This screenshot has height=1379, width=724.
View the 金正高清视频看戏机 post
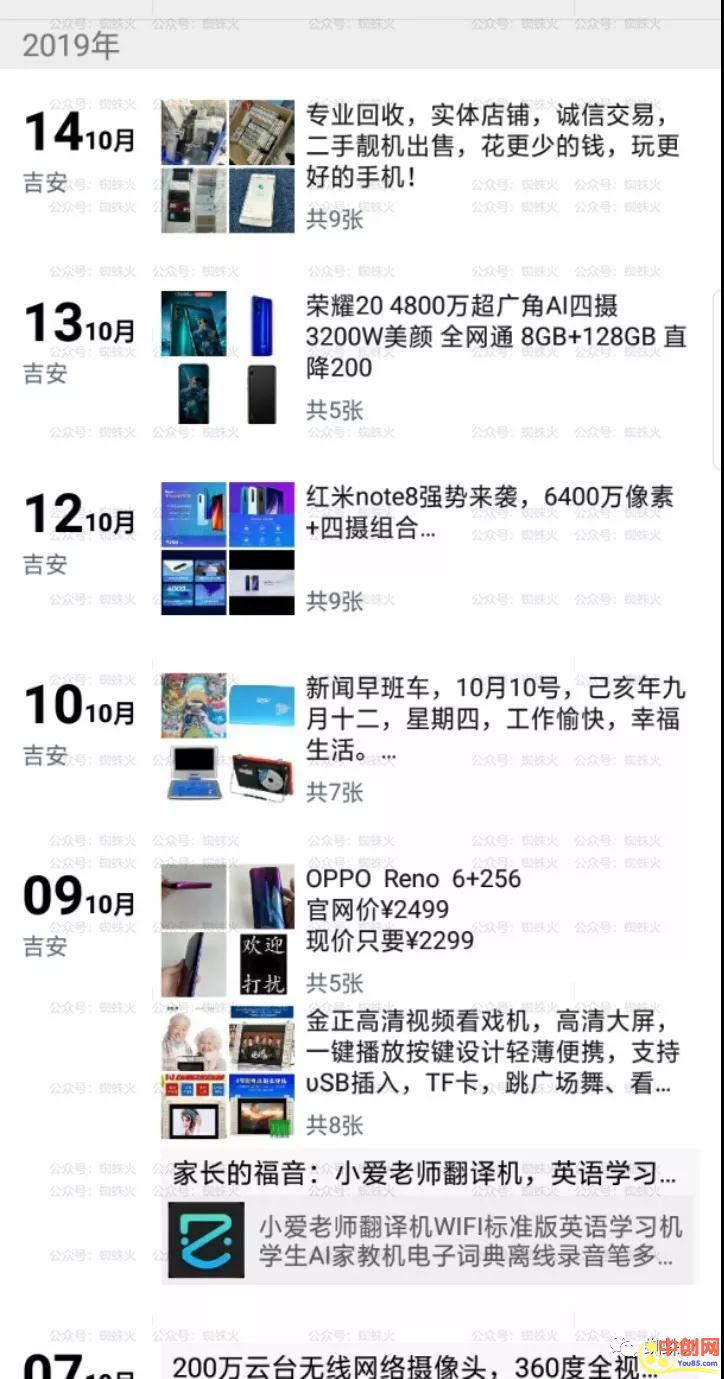(492, 1052)
